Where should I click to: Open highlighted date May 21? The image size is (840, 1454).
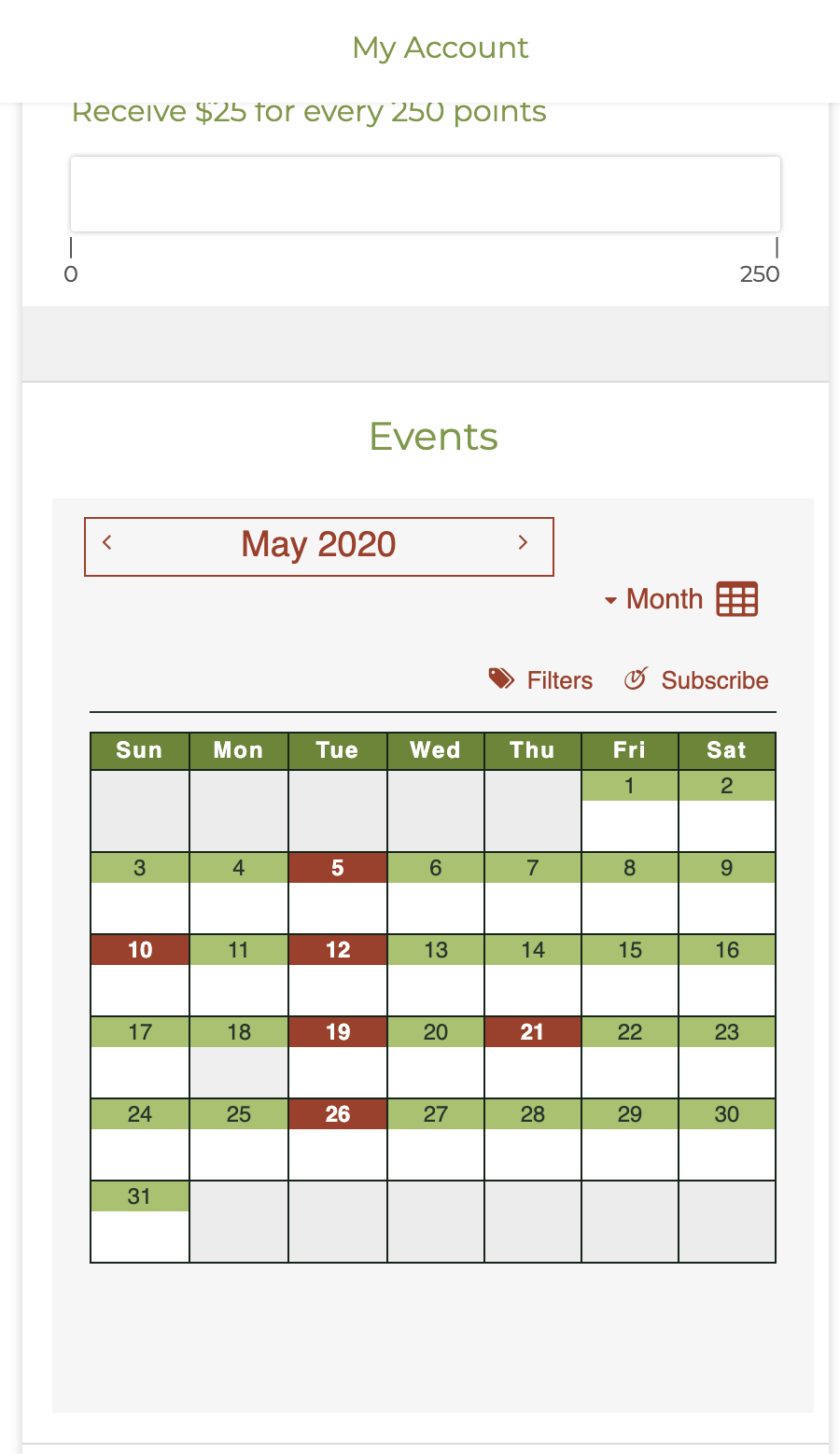532,1032
